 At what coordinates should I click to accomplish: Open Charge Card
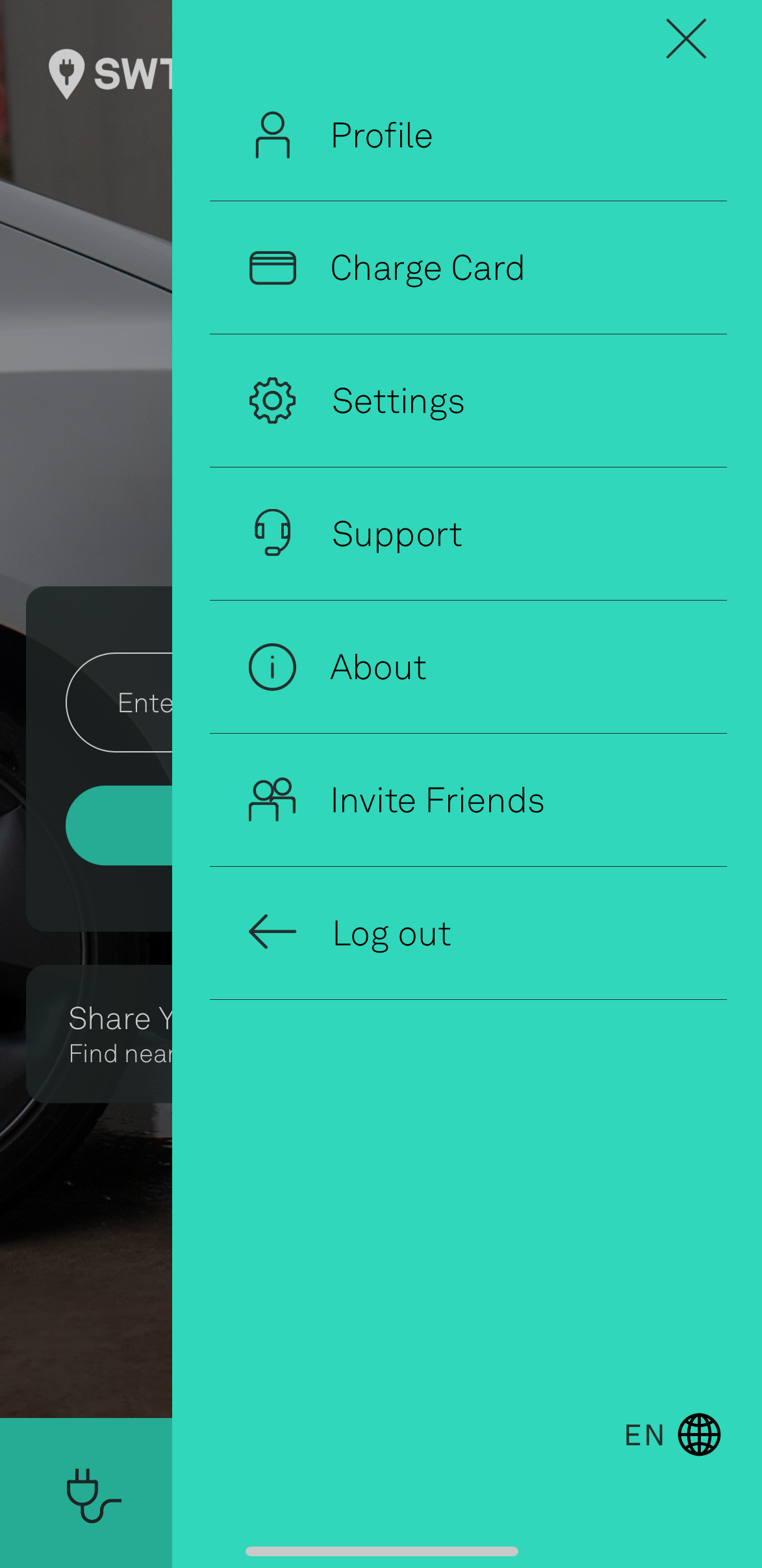pos(468,268)
